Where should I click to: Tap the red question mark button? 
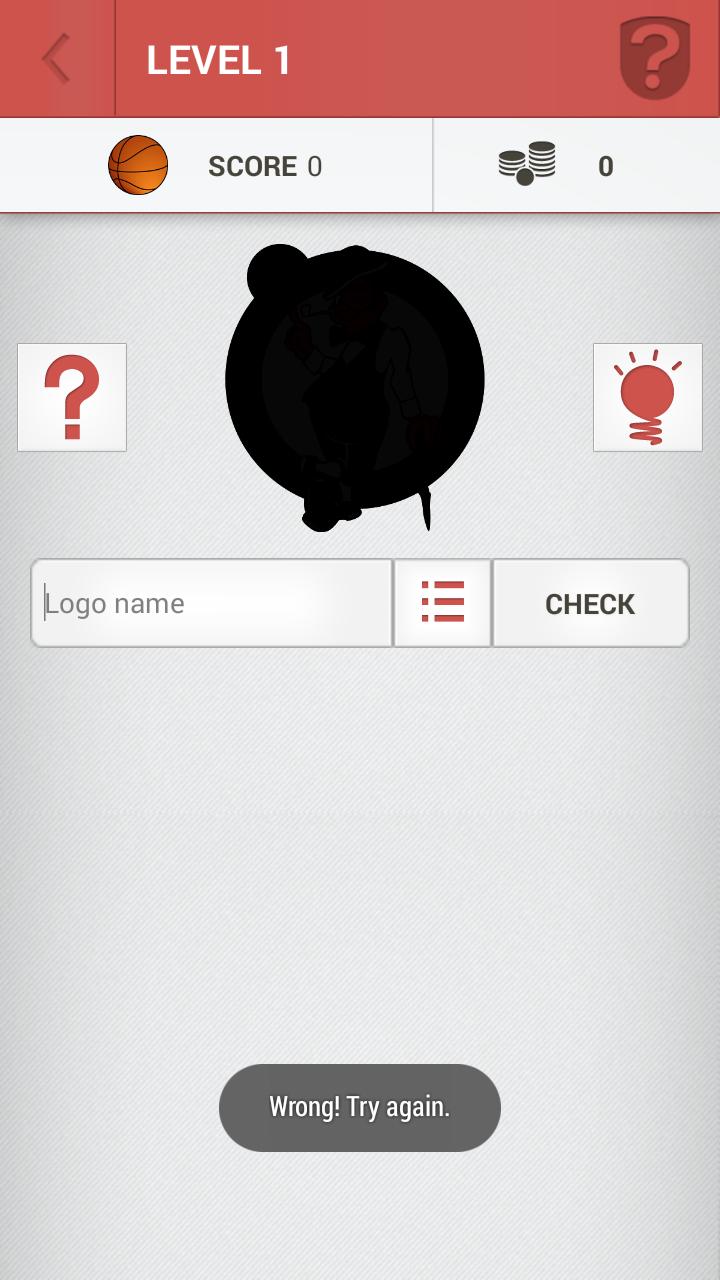tap(72, 397)
